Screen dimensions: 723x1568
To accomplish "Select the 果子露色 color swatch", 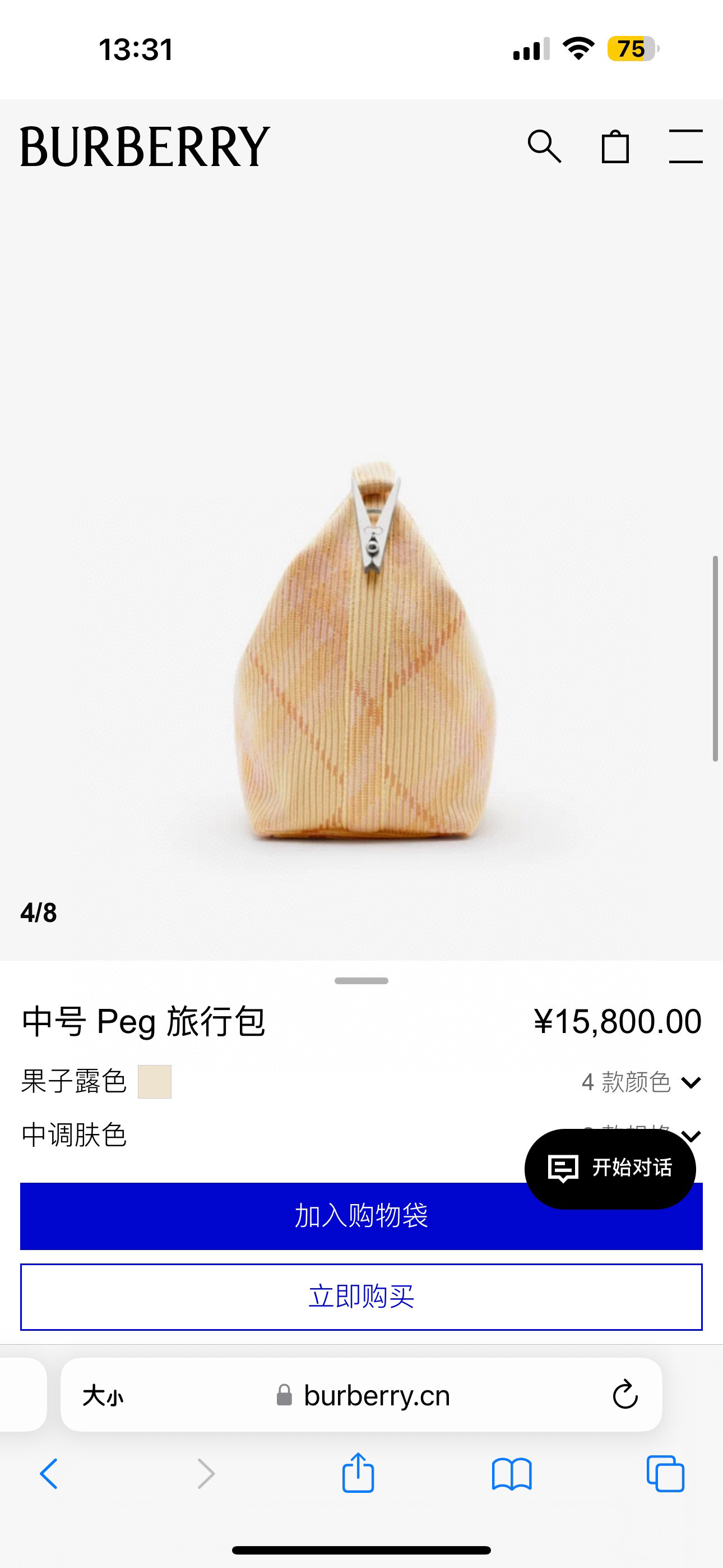I will click(x=155, y=1082).
